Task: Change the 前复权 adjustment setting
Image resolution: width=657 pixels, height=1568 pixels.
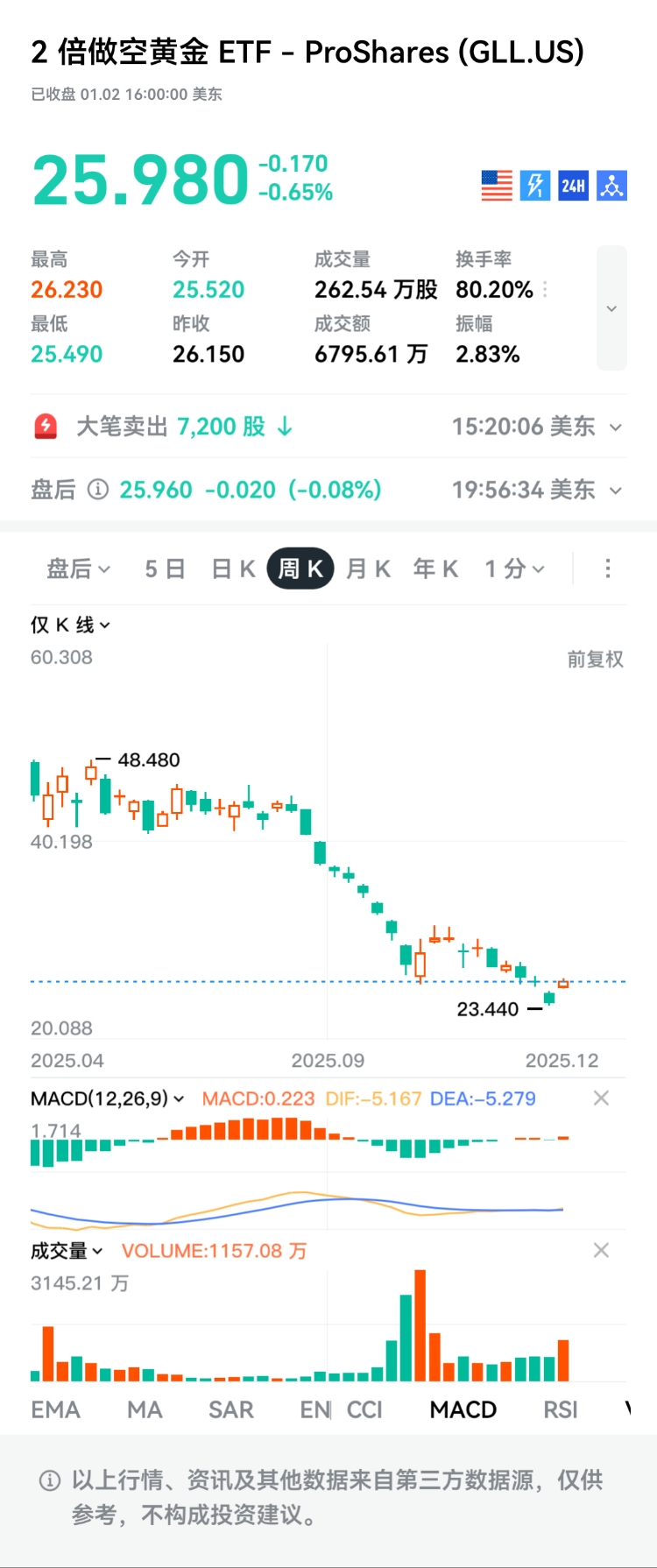Action: (595, 660)
